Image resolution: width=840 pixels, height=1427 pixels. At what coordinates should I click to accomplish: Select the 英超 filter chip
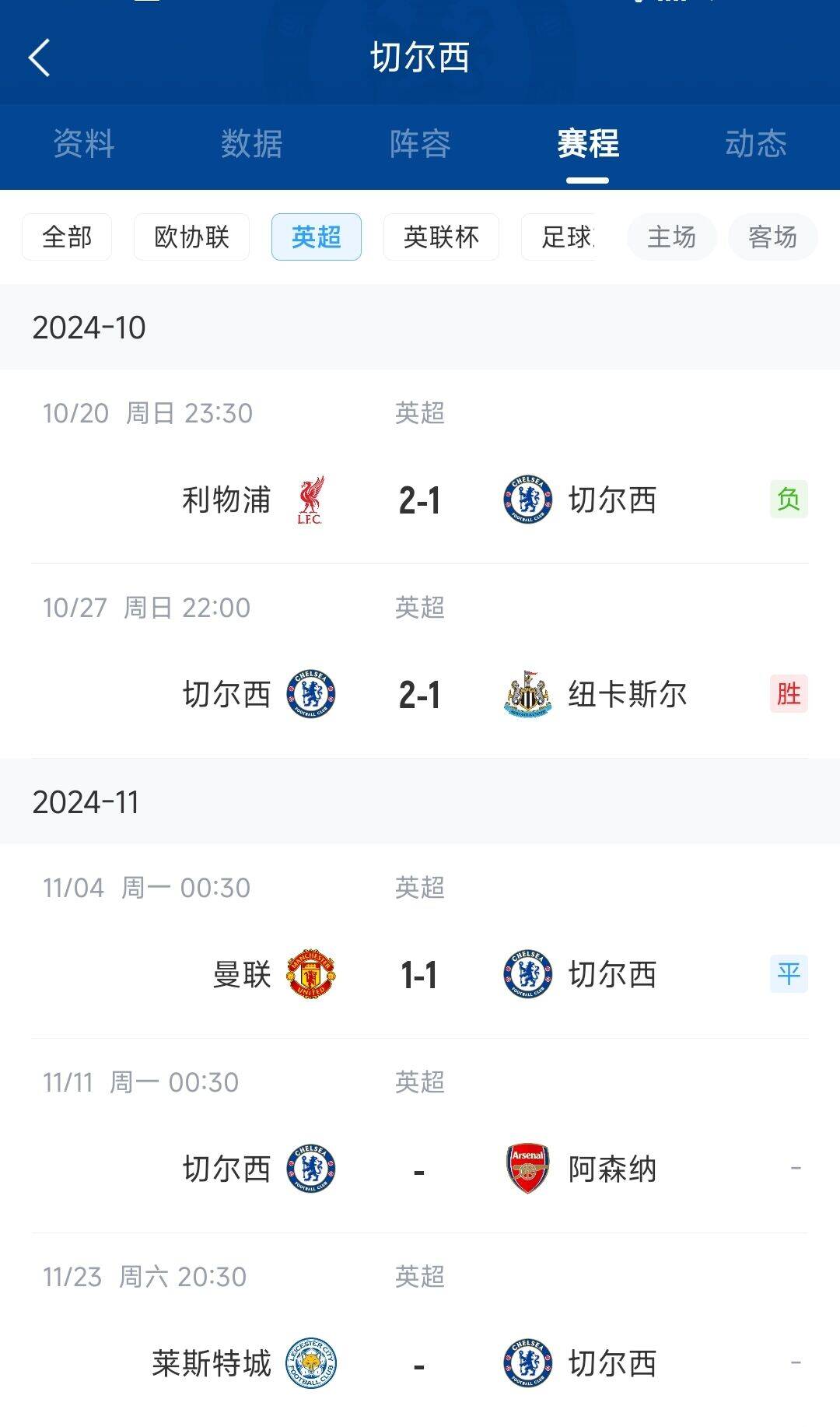tap(317, 237)
